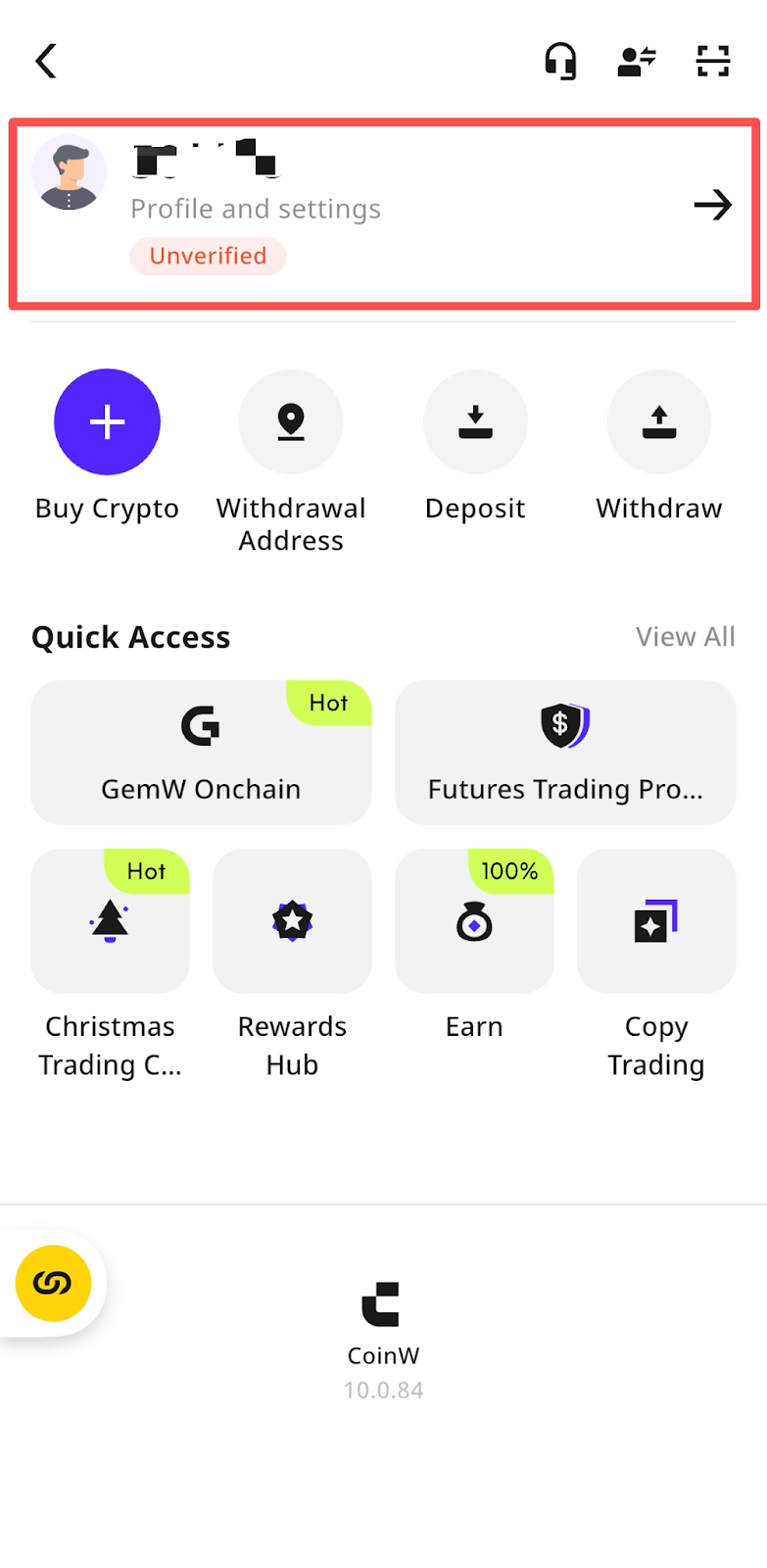Open customer support headset icon
The width and height of the screenshot is (767, 1568).
point(560,61)
